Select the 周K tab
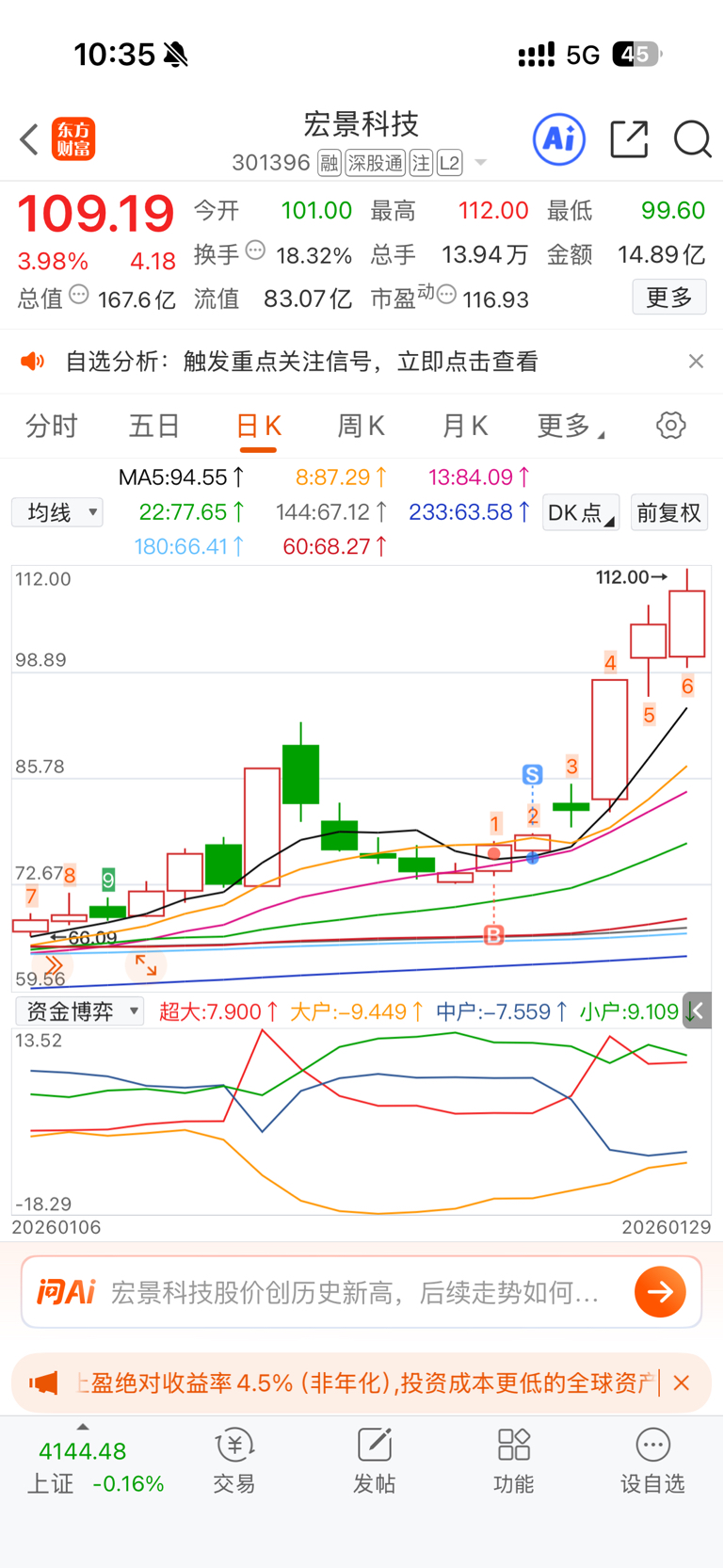The width and height of the screenshot is (724, 1568). coord(361,427)
